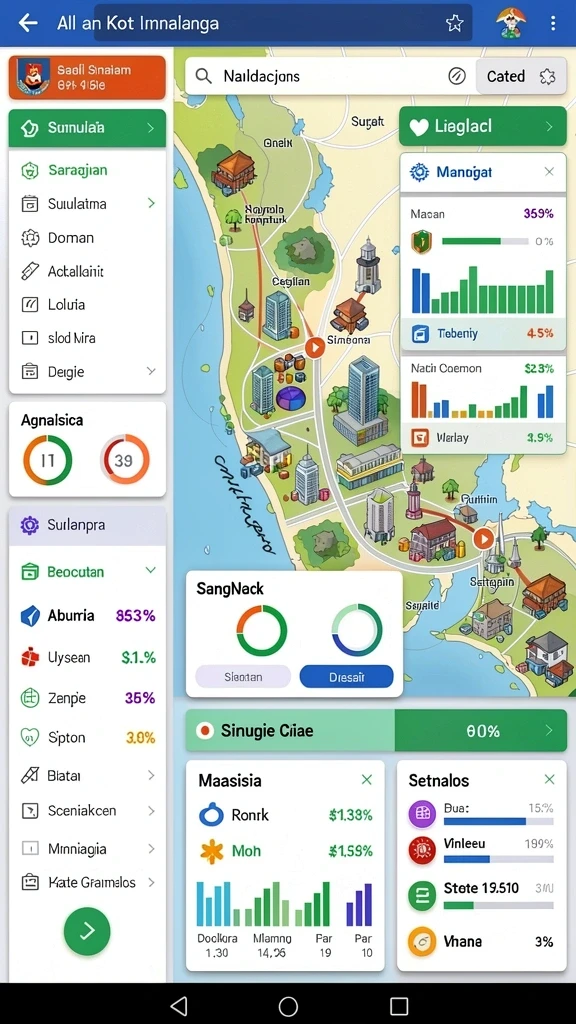The height and width of the screenshot is (1024, 576).
Task: Go back with the top-left arrow
Action: tap(28, 23)
